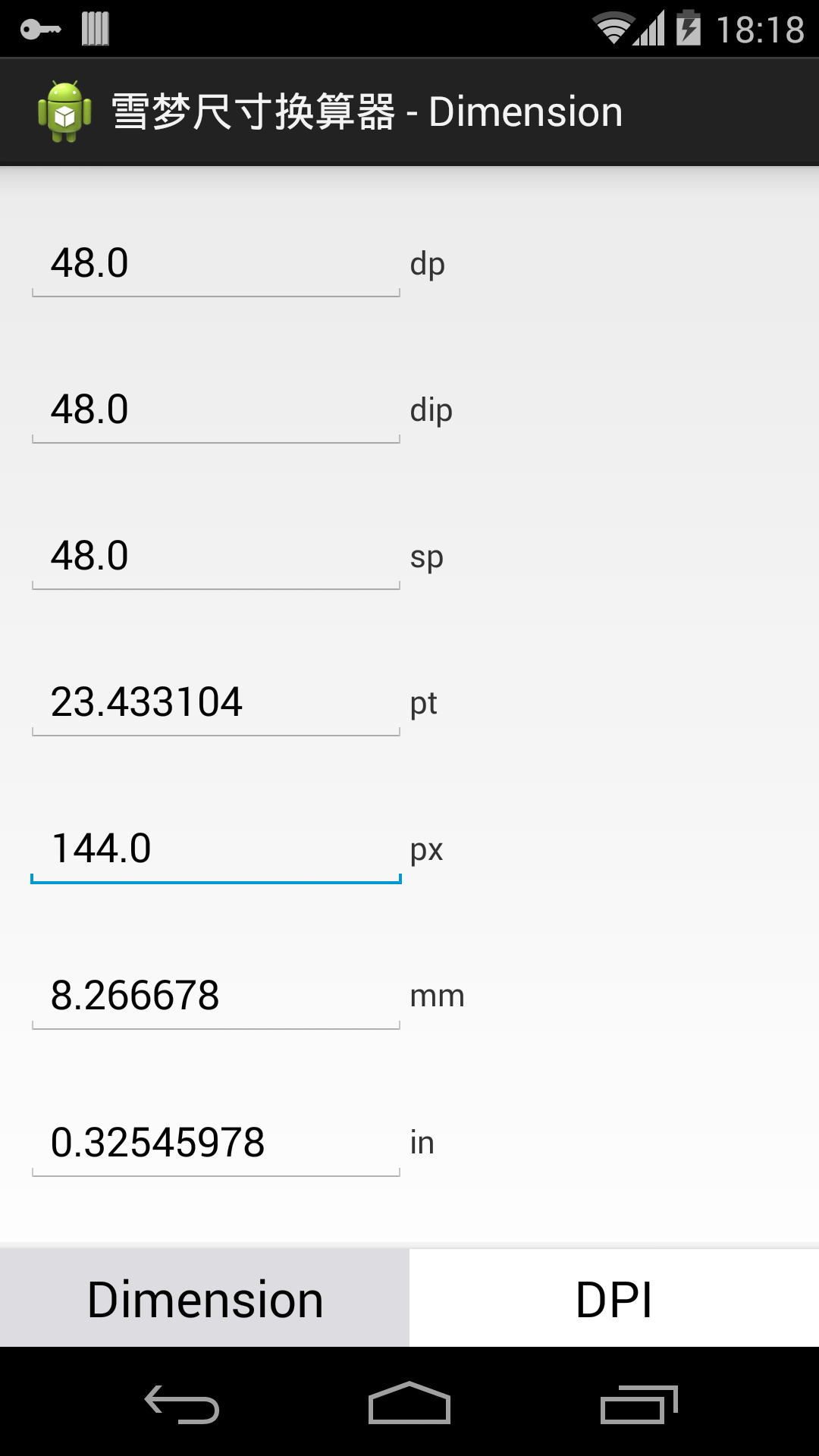Tap the app title 雪梦尺寸换算器 - Dimension
The width and height of the screenshot is (819, 1456).
tap(366, 110)
